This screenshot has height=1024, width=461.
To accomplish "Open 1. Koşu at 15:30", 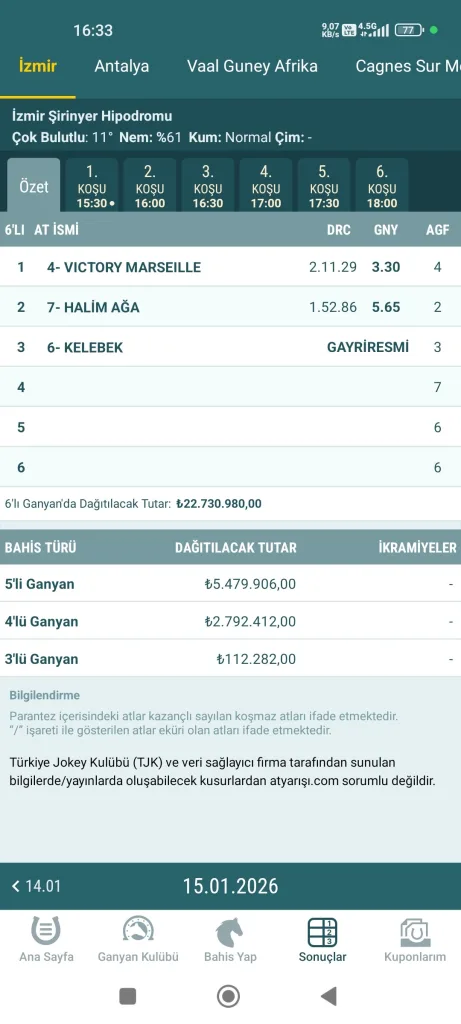I will tap(91, 185).
